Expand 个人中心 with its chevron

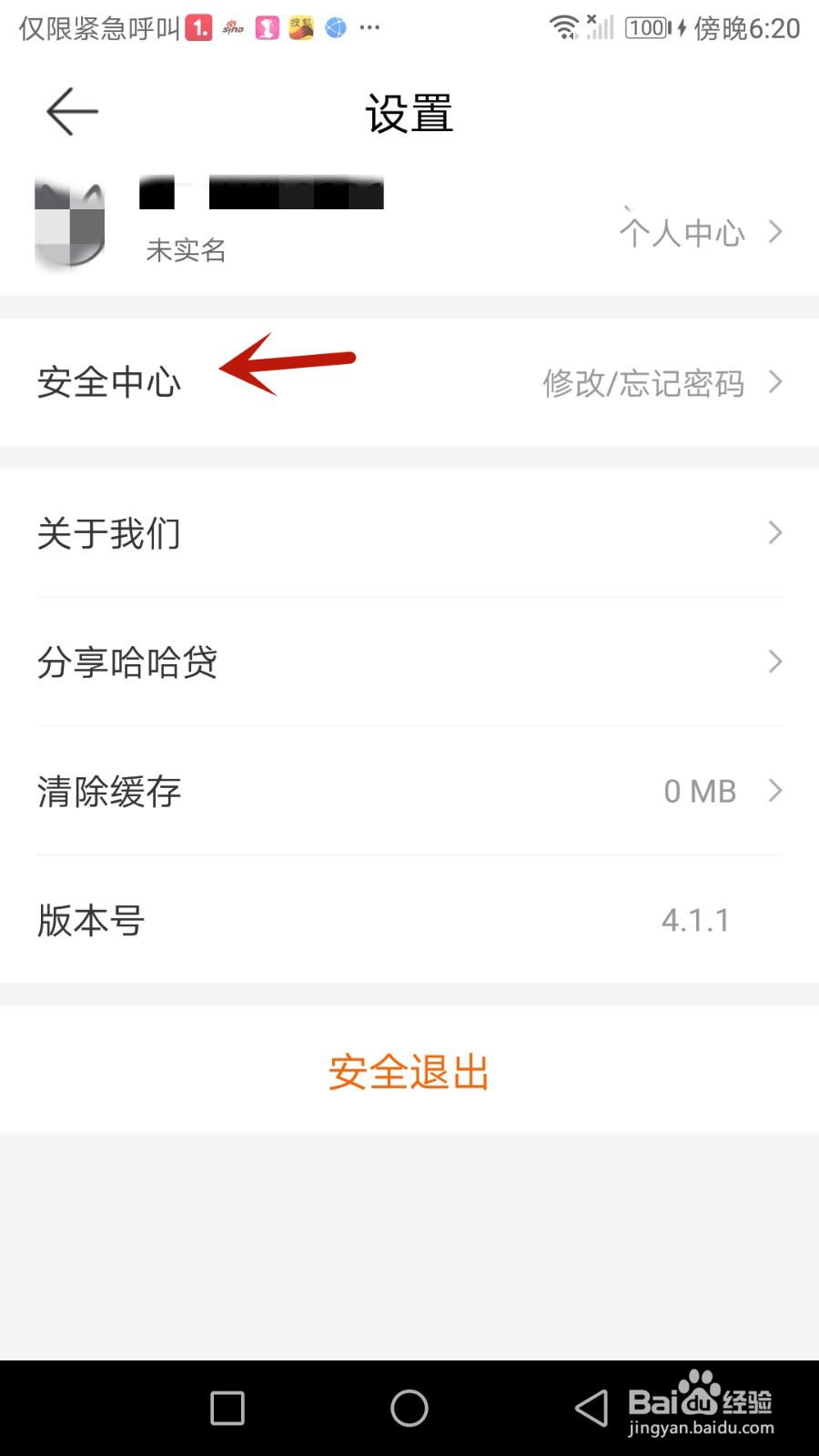pos(773,232)
